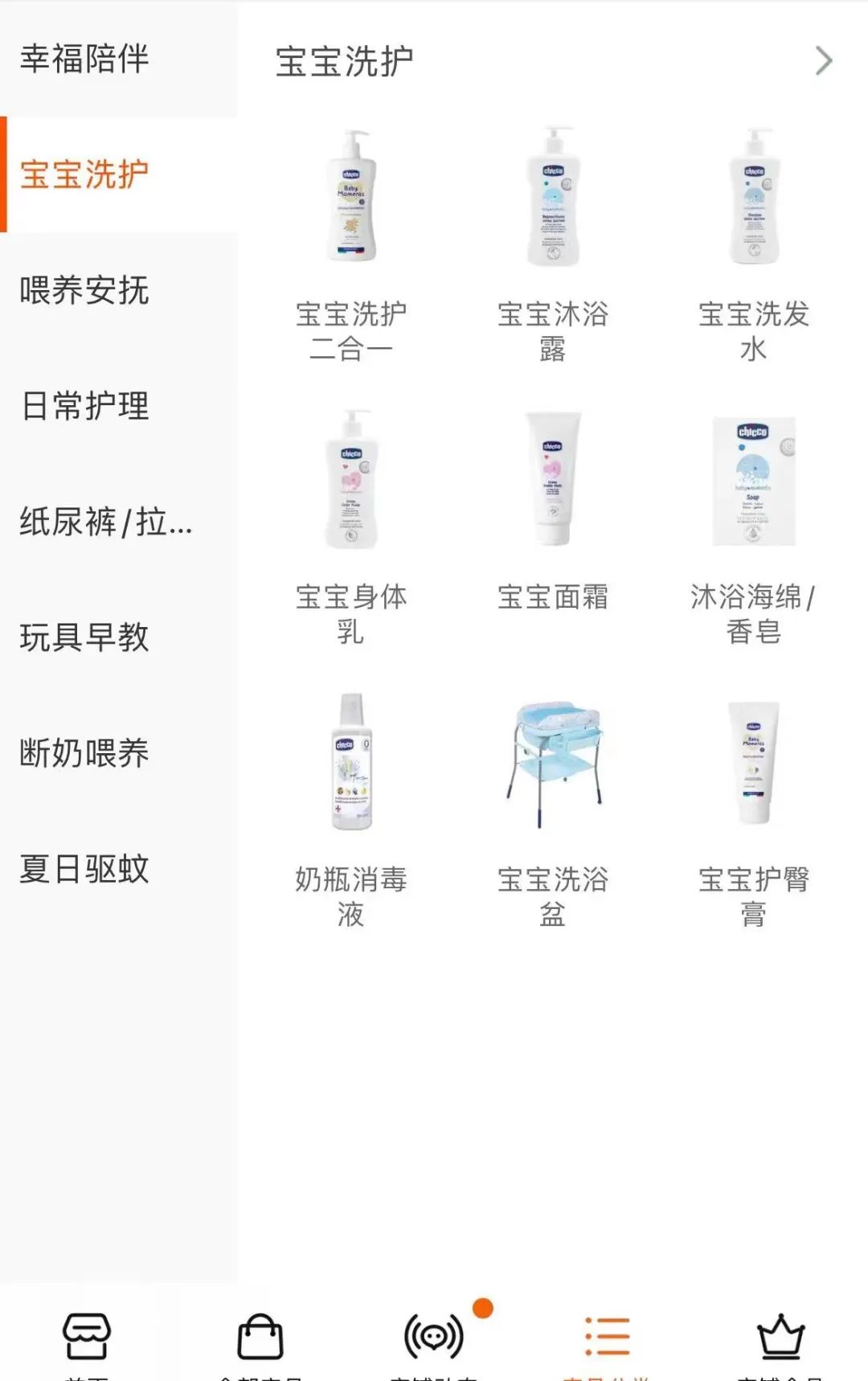Select the 幸福陪伴 category
Viewport: 868px width, 1381px height.
point(84,59)
